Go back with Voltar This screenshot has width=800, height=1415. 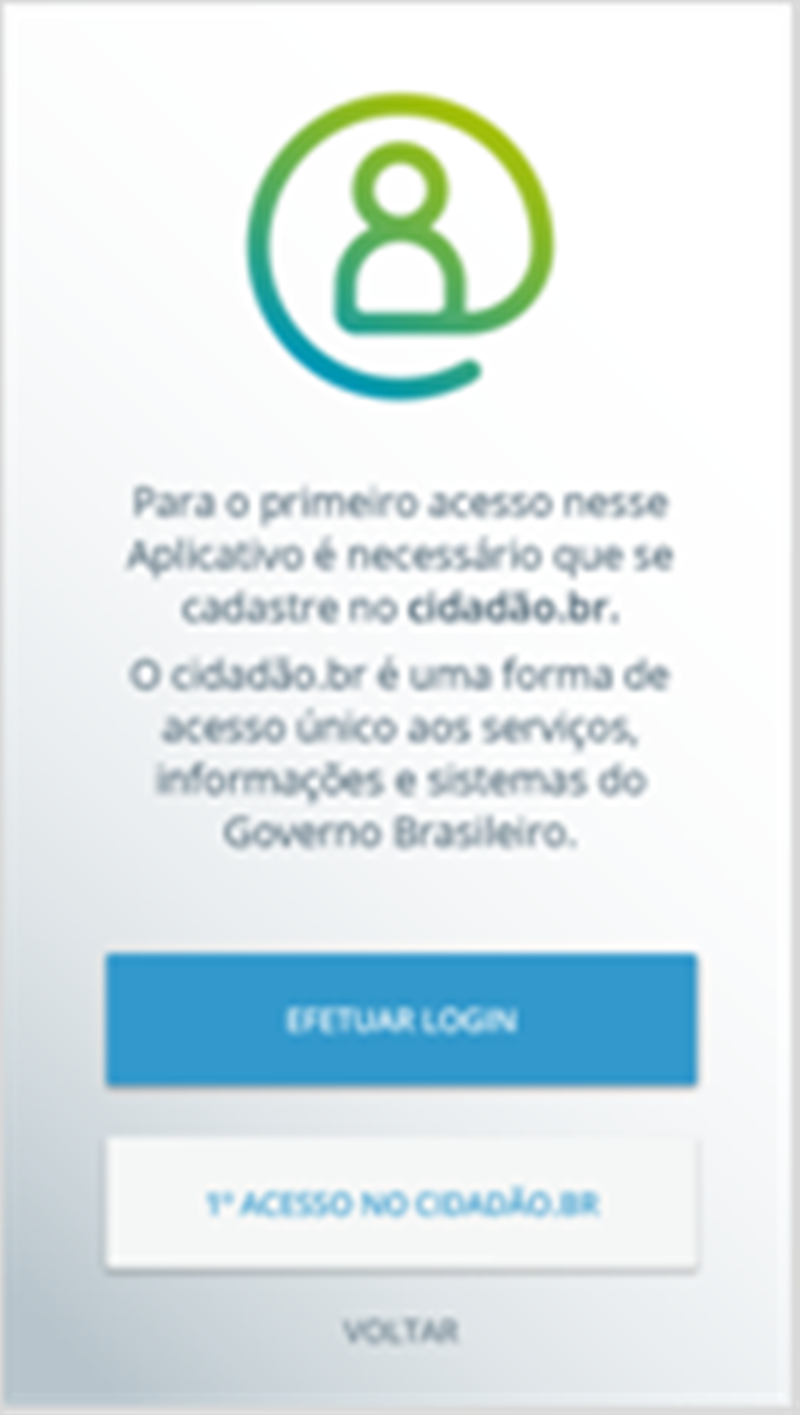(401, 1331)
